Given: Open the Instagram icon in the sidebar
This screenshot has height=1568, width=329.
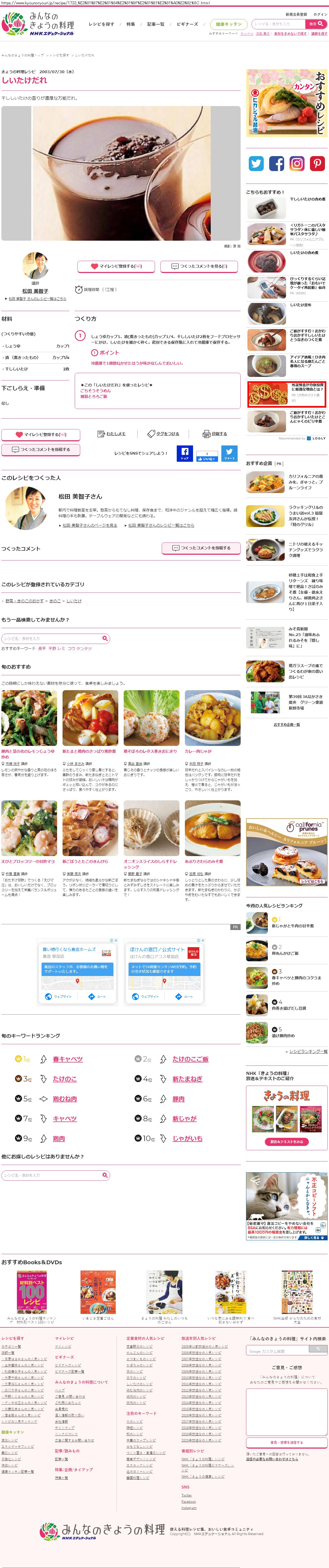Looking at the screenshot, I should 297,163.
